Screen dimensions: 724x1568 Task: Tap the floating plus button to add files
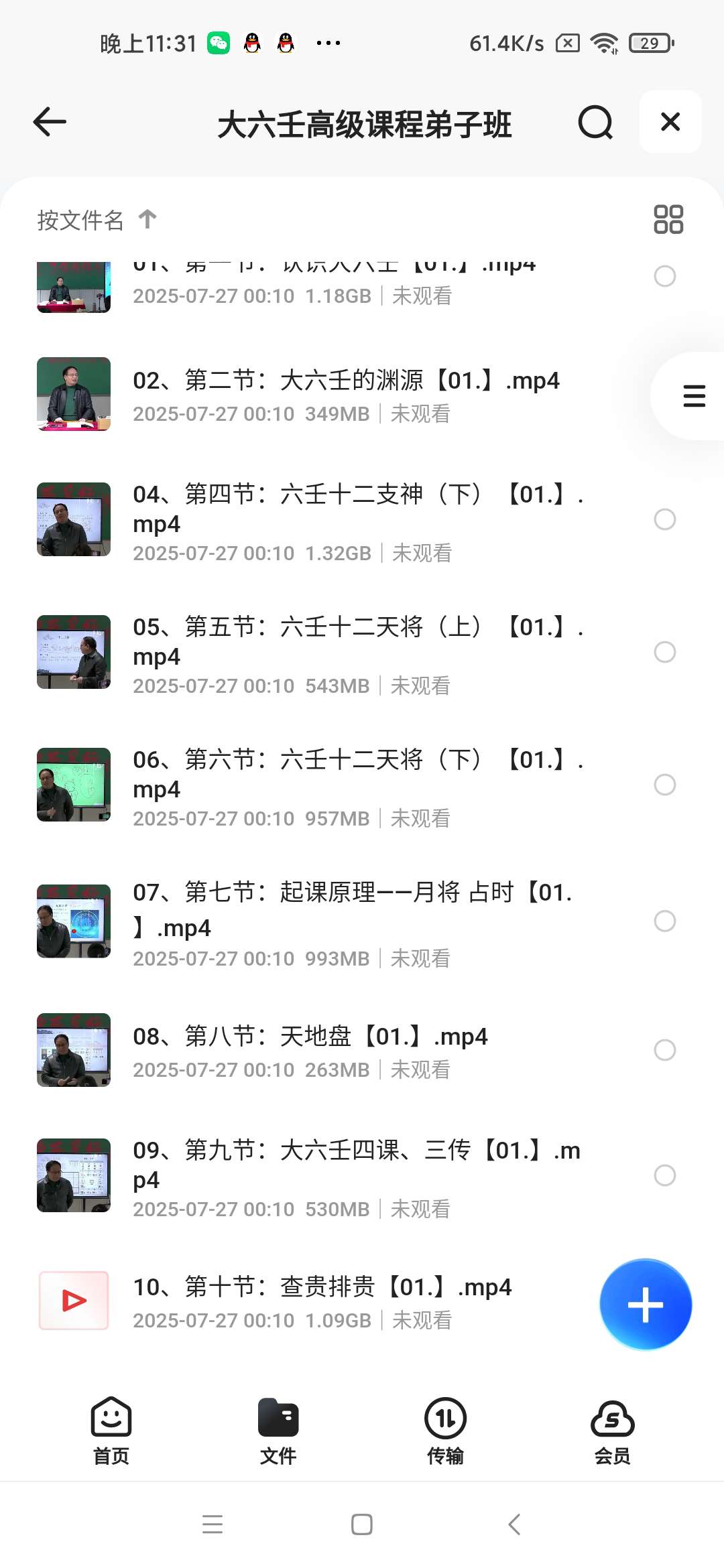point(645,1303)
